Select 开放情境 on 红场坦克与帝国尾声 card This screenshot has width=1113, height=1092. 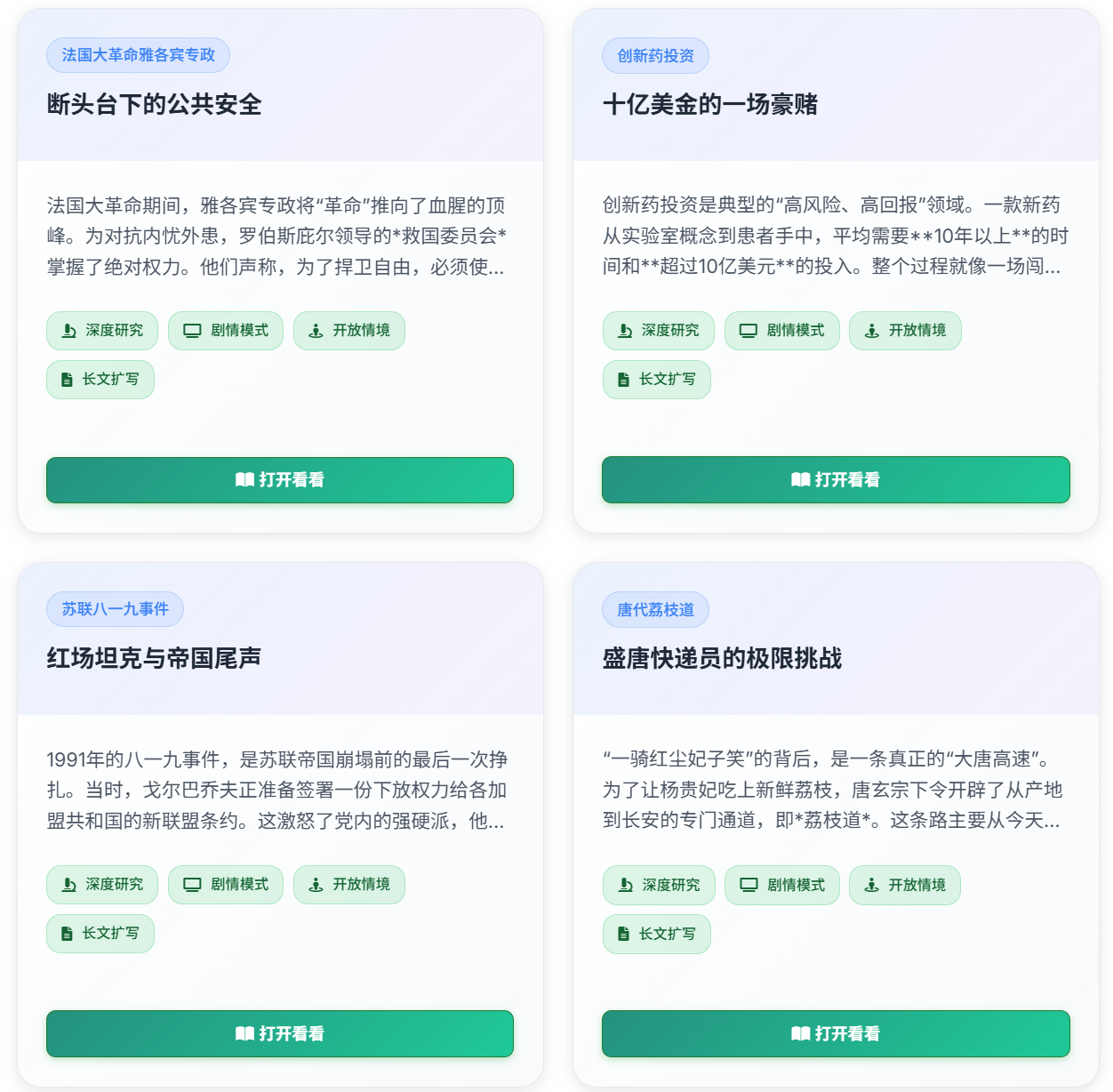point(348,885)
